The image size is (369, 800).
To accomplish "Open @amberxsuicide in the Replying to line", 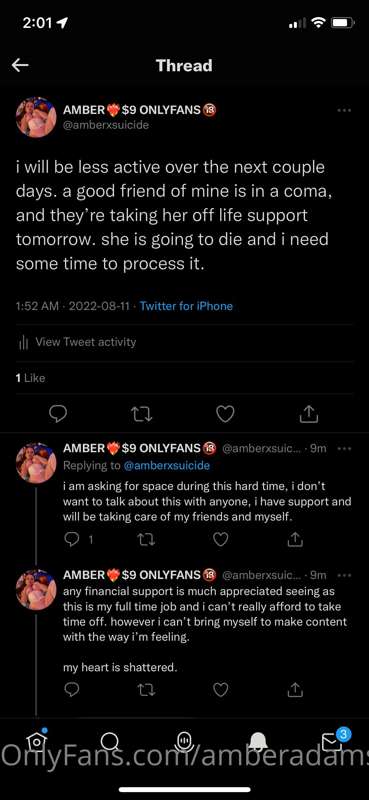I will pyautogui.click(x=167, y=465).
